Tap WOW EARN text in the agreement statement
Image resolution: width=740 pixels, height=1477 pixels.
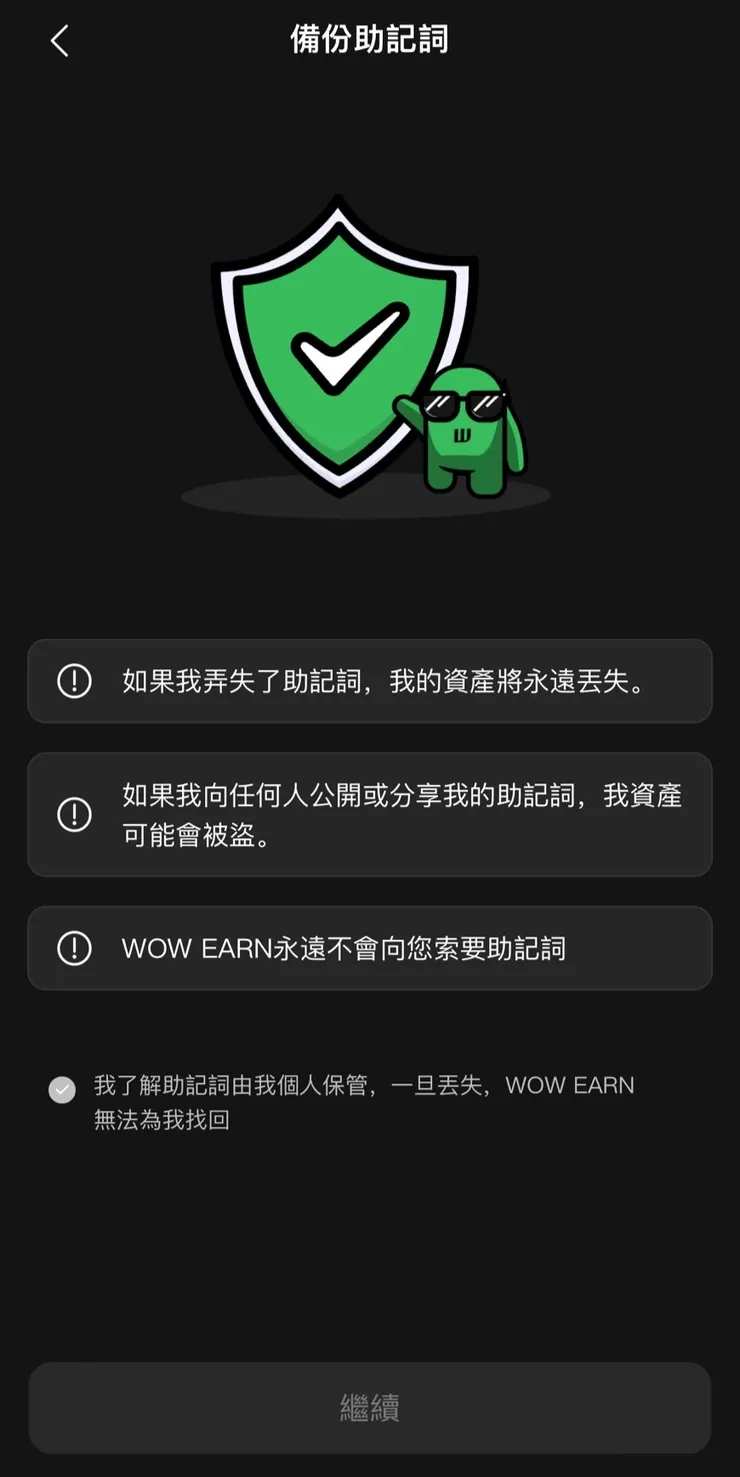[x=570, y=1086]
